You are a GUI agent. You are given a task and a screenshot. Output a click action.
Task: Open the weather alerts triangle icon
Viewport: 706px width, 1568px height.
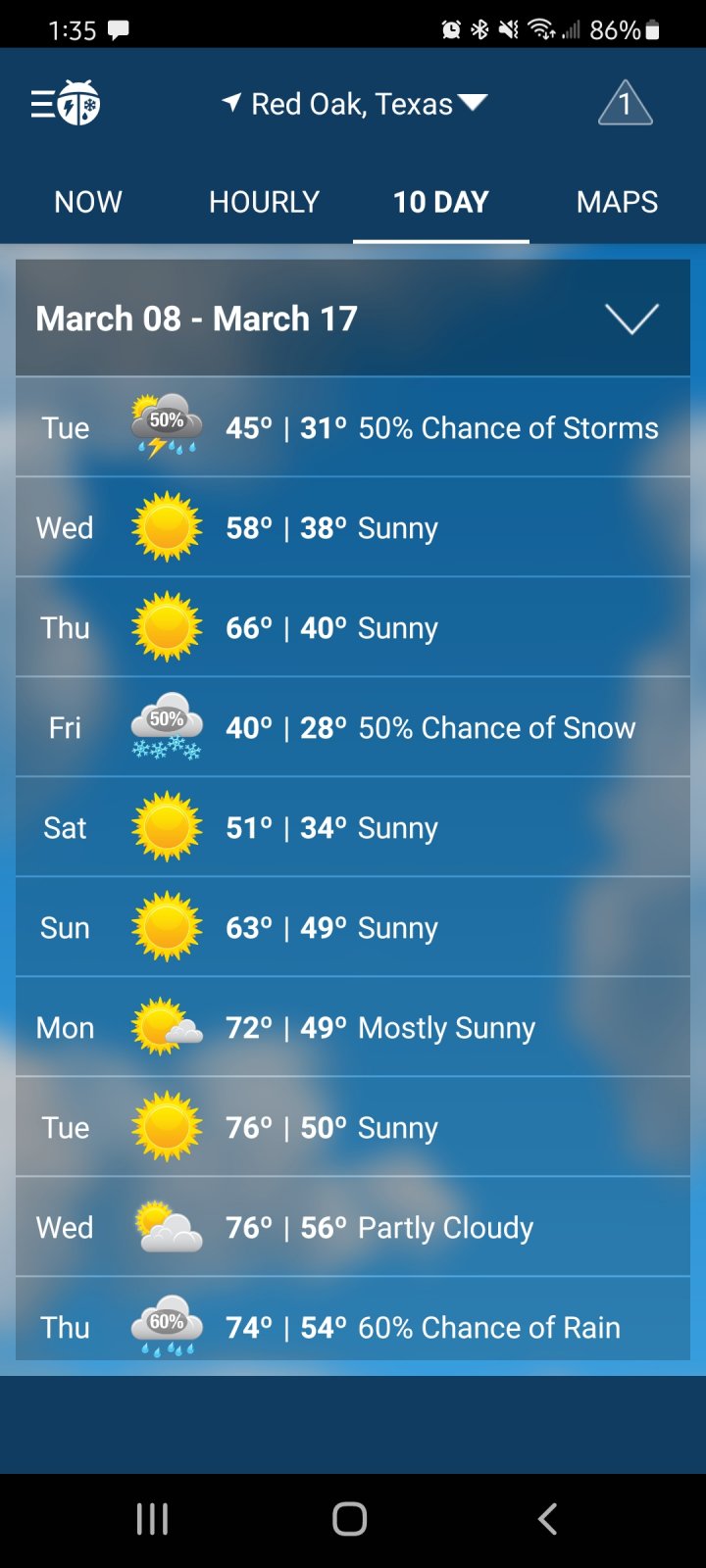pos(626,103)
